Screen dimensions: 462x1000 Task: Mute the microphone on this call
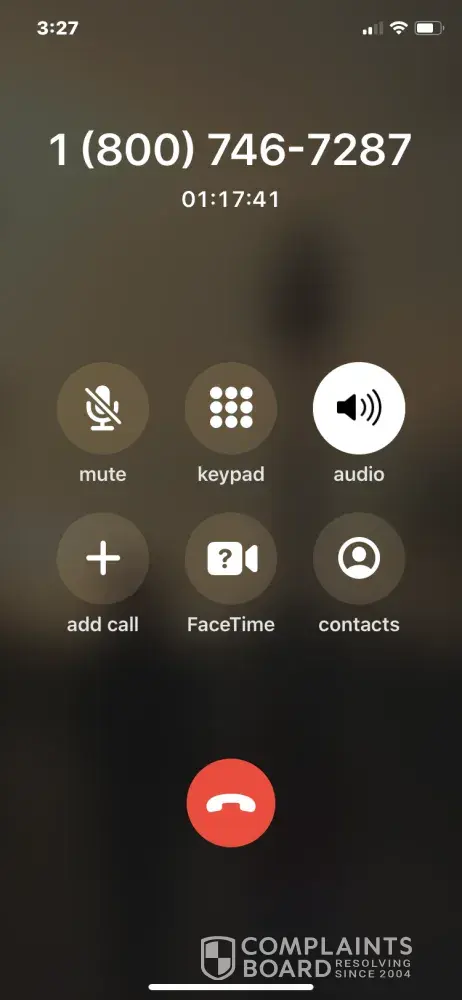(103, 408)
